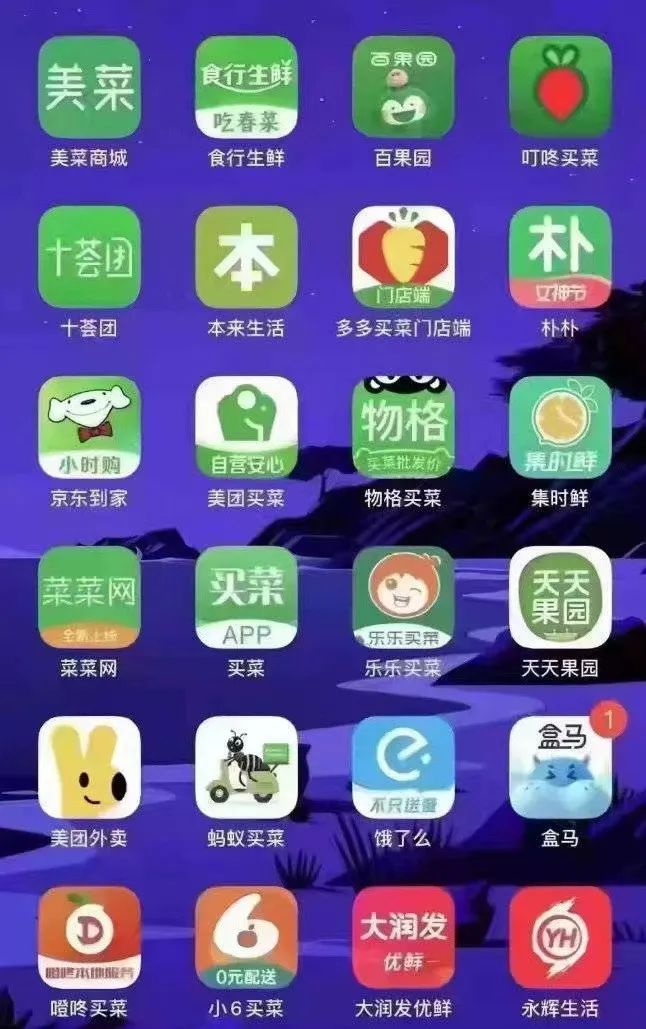Launch 叮咚买菜
The image size is (646, 1029).
pyautogui.click(x=560, y=87)
